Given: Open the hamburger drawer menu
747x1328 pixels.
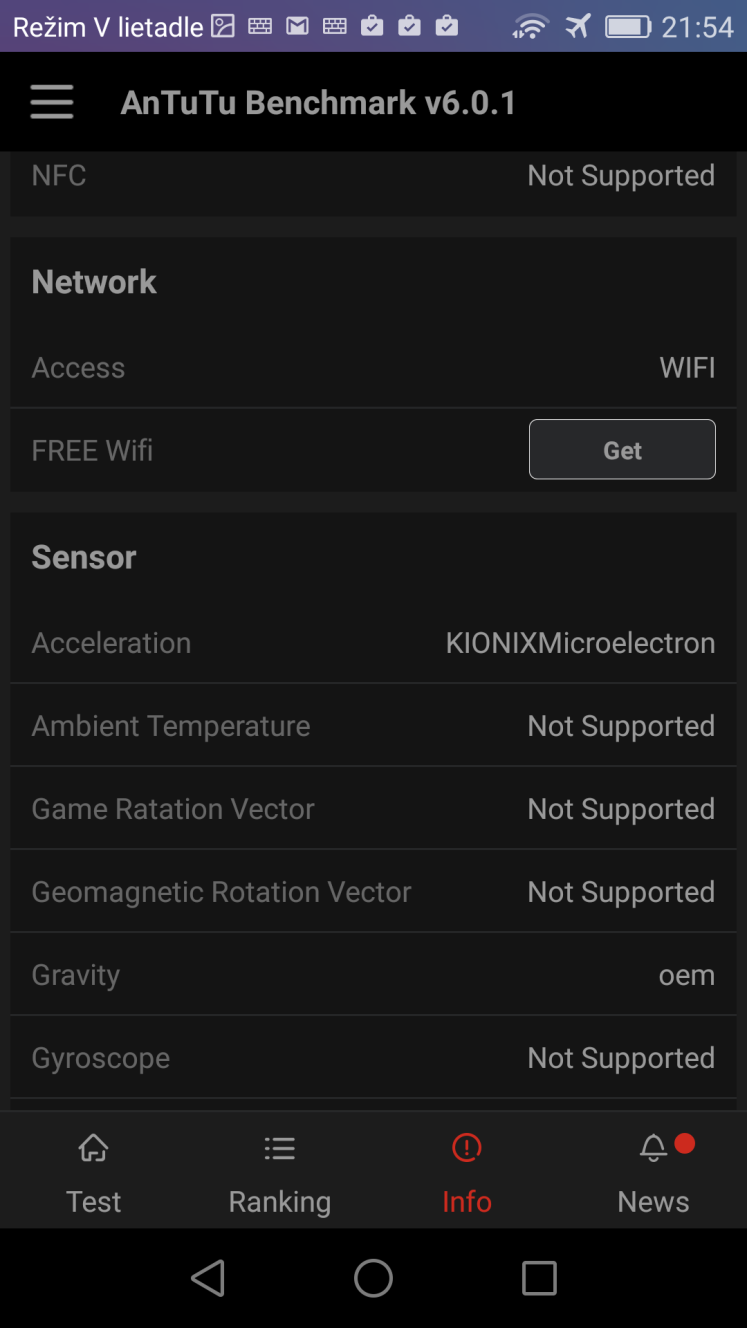Looking at the screenshot, I should 52,102.
